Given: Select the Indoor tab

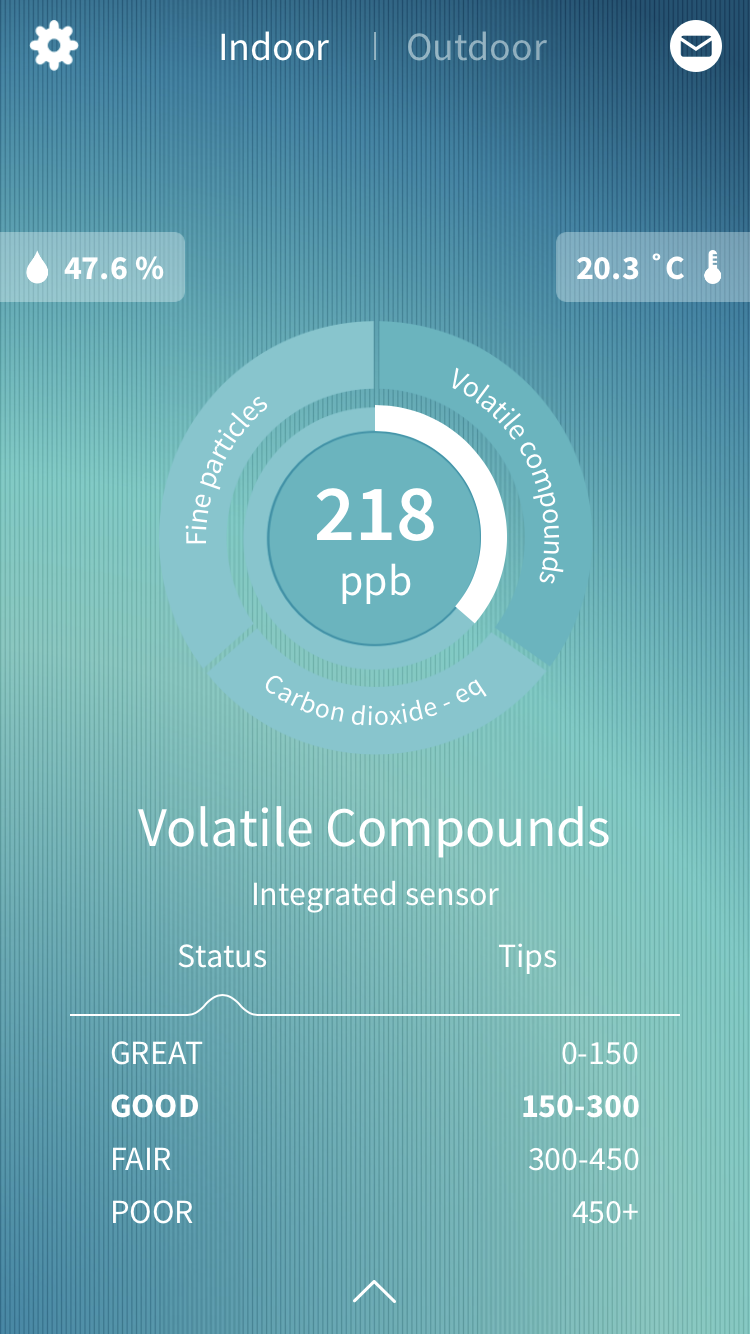Looking at the screenshot, I should (x=274, y=48).
